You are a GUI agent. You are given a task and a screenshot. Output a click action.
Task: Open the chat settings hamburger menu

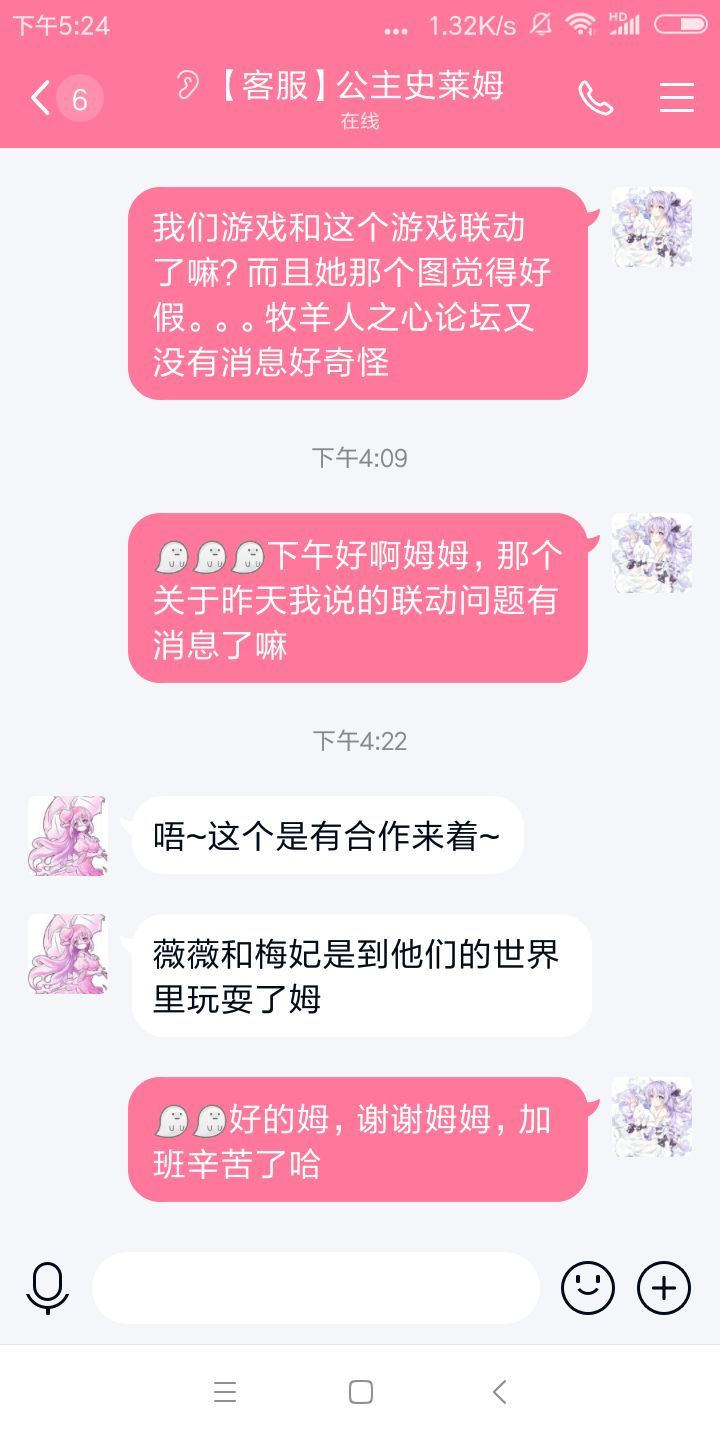click(x=676, y=97)
